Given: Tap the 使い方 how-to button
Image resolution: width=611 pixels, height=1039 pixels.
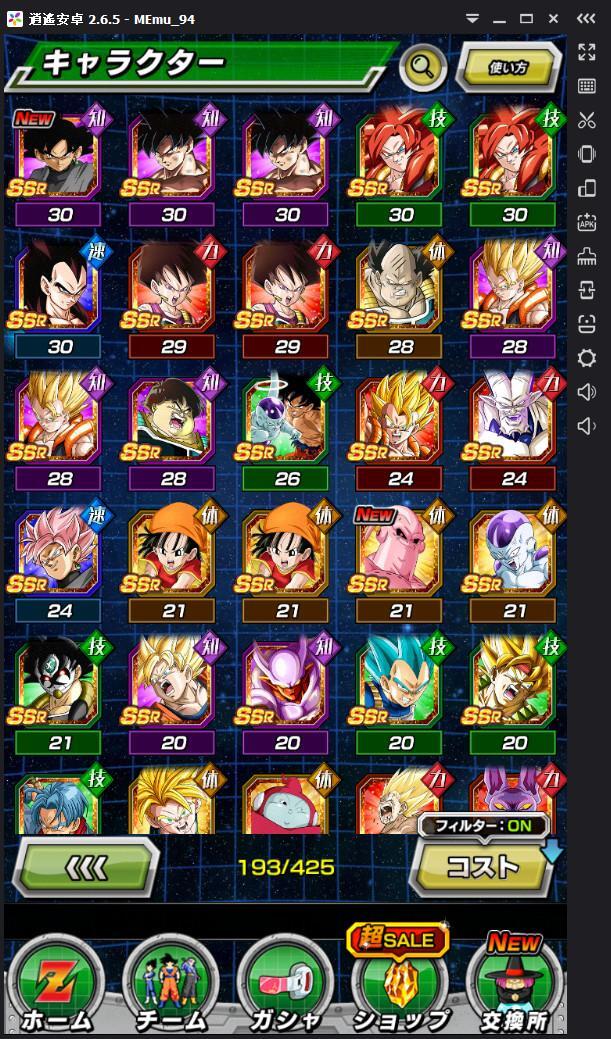Looking at the screenshot, I should click(x=508, y=68).
